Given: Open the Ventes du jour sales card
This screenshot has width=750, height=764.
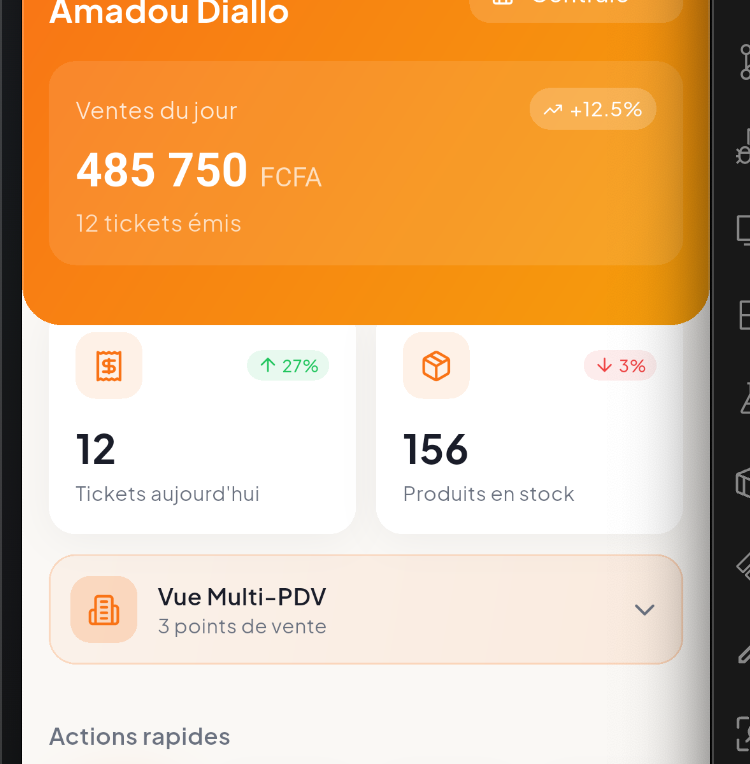Looking at the screenshot, I should click(x=365, y=165).
